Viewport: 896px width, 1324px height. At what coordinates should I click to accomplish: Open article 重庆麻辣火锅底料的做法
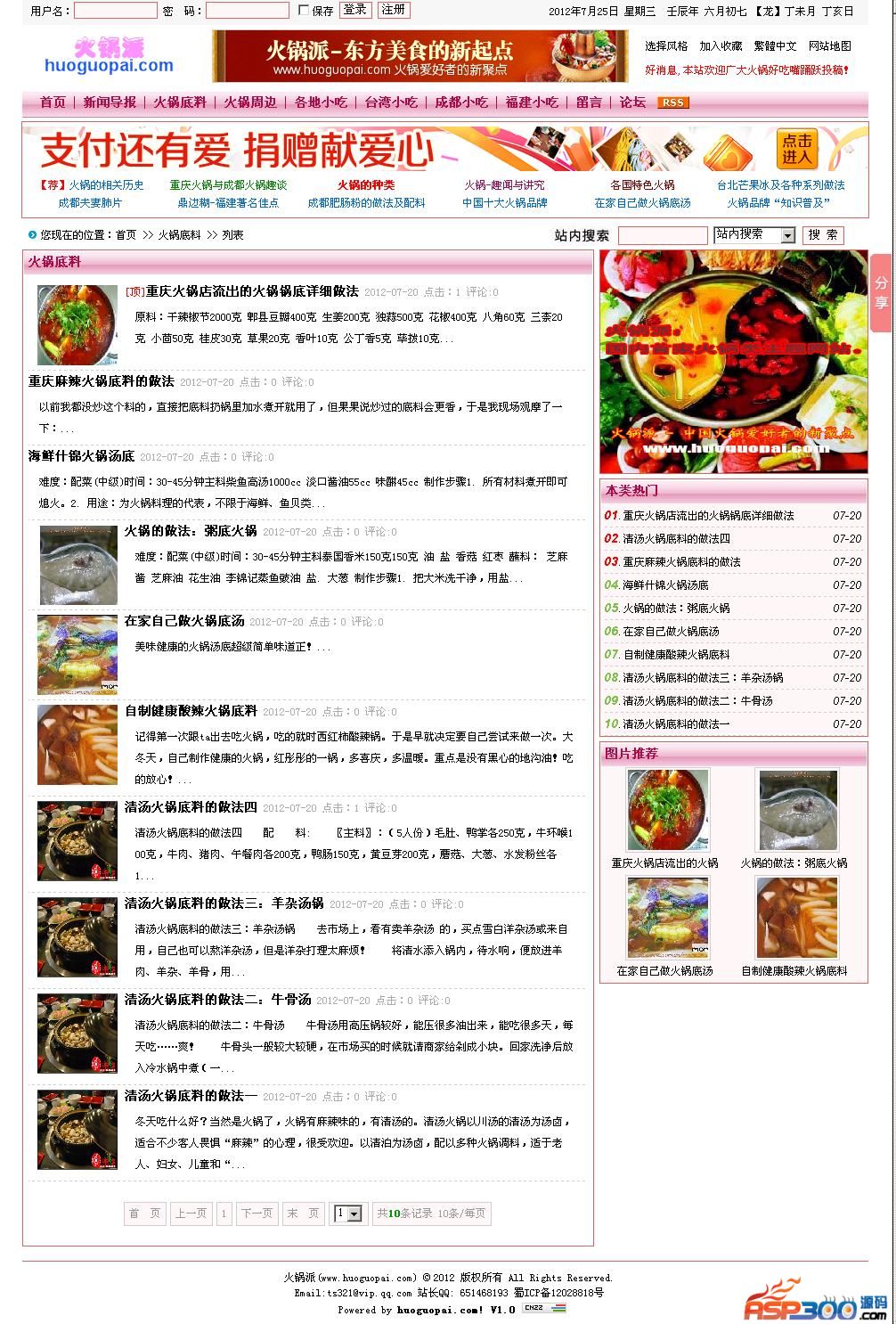102,381
